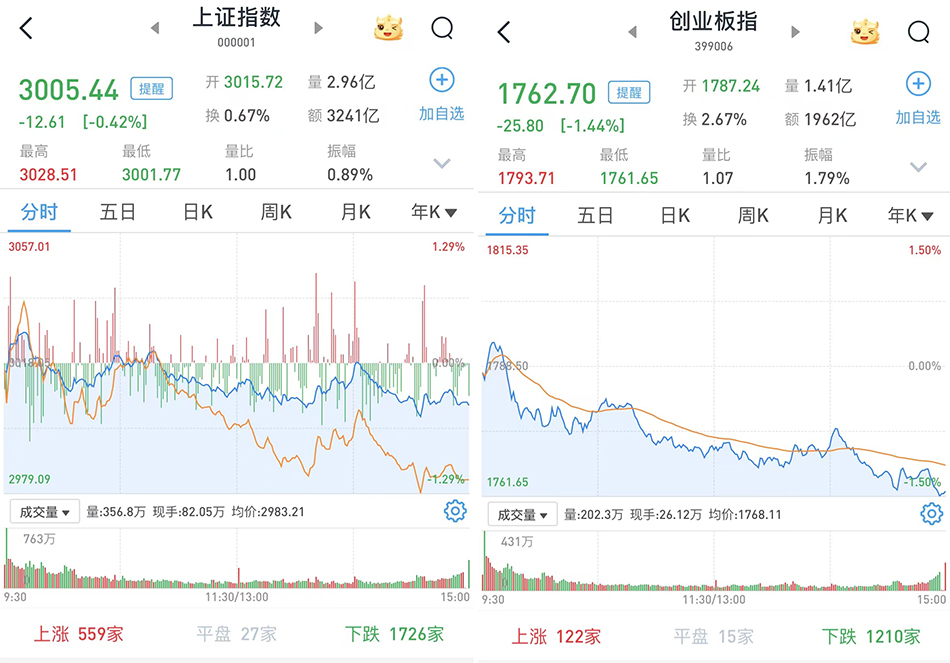
Task: Switch to 周K chart for 创业板指
Action: (x=753, y=215)
